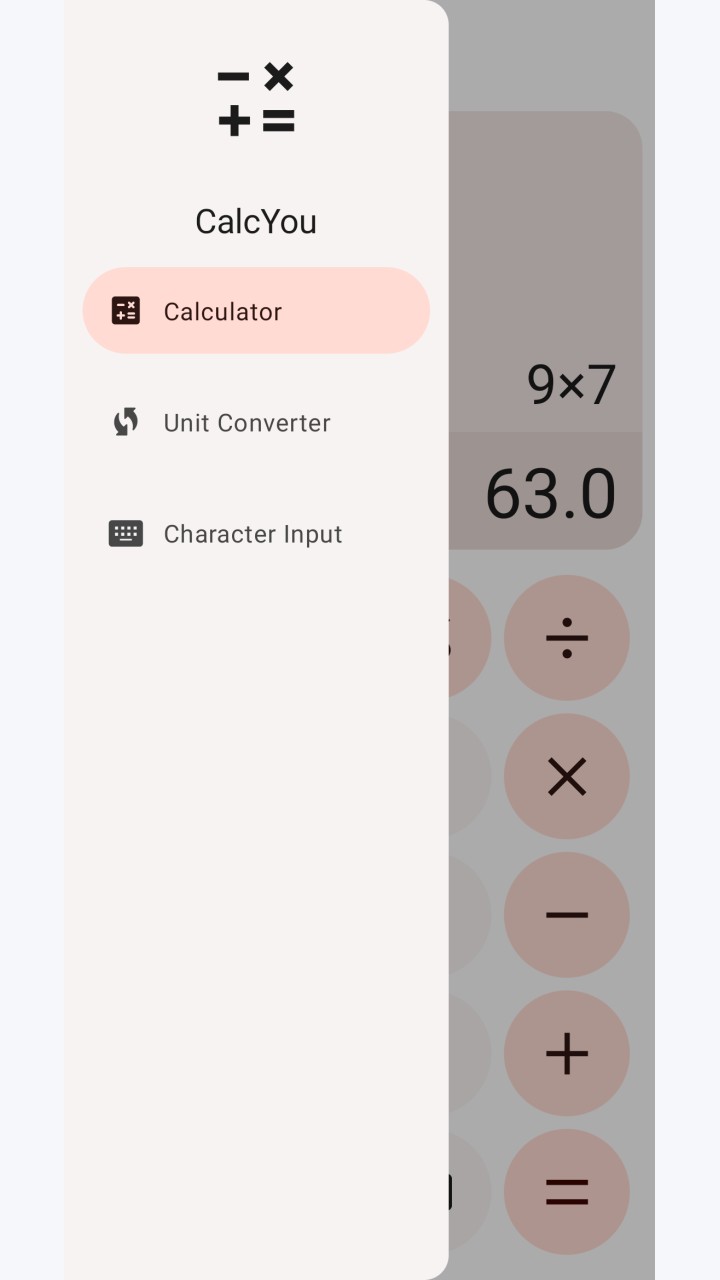This screenshot has height=1280, width=720.
Task: Tap the equals key
Action: pos(567,1192)
